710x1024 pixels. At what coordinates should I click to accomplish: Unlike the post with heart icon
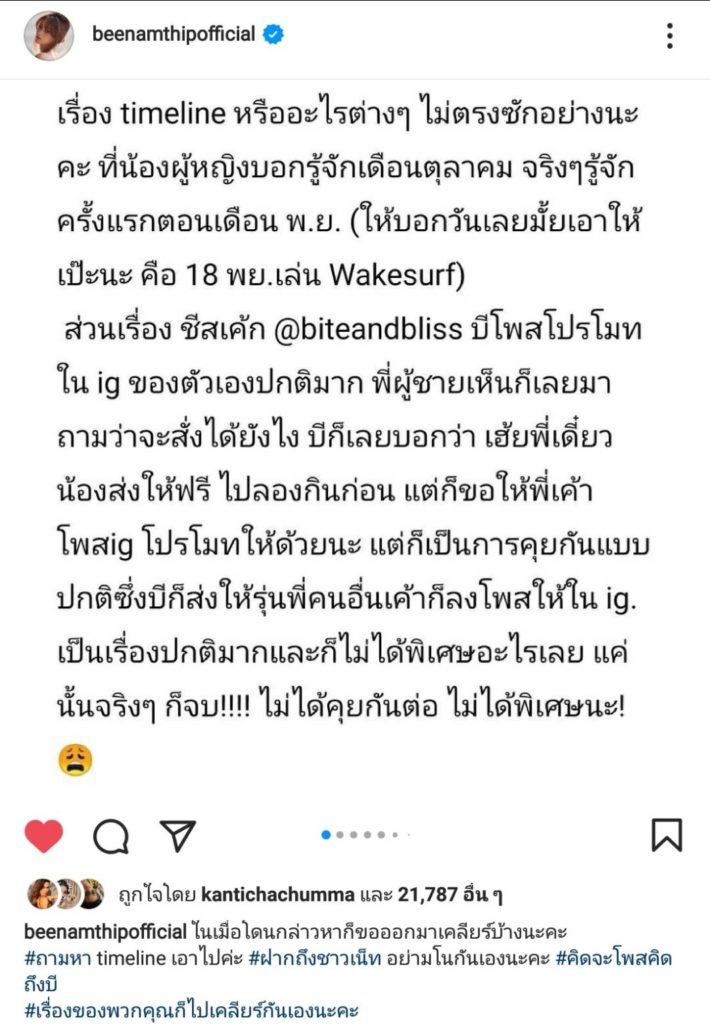[44, 835]
